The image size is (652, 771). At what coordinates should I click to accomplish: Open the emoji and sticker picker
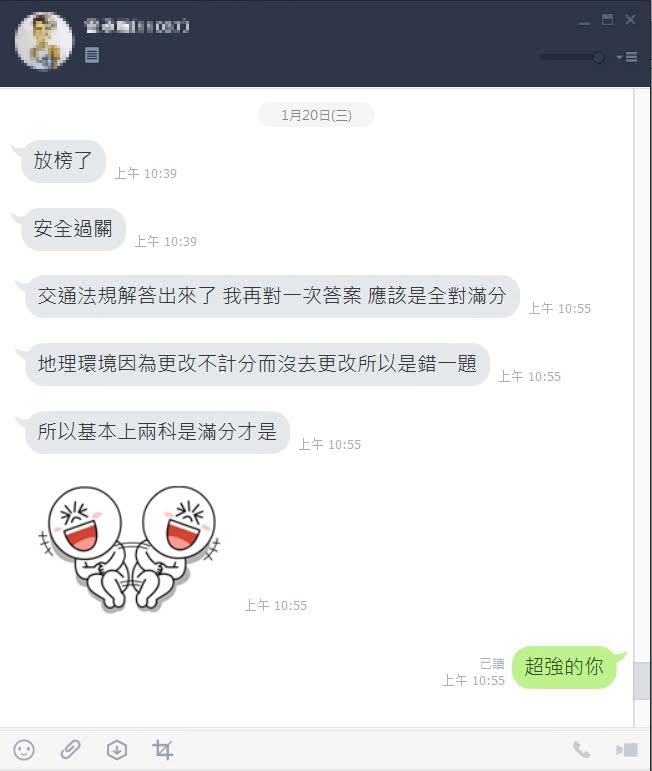[24, 749]
